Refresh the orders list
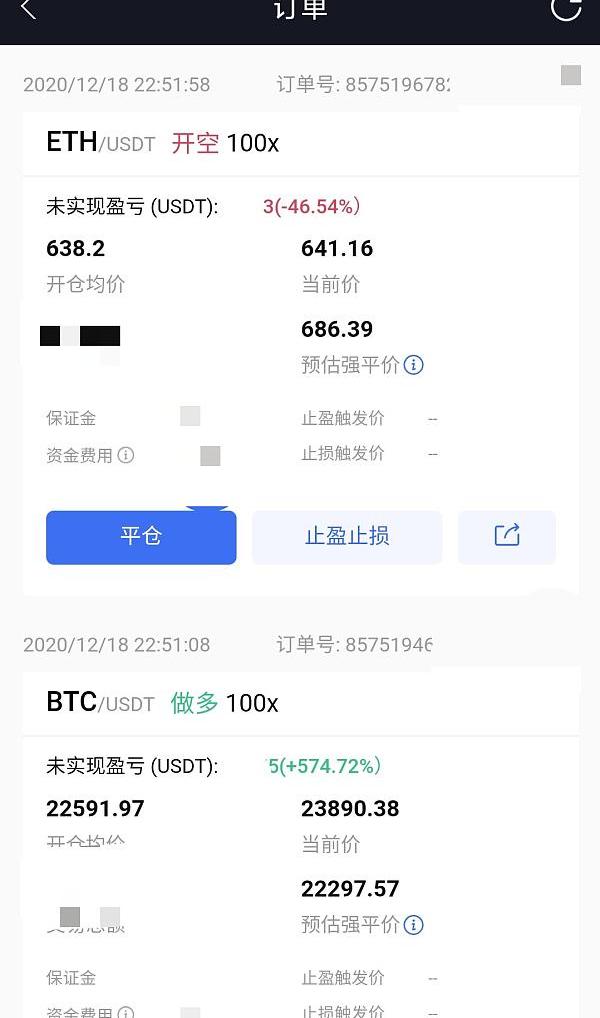 tap(566, 9)
